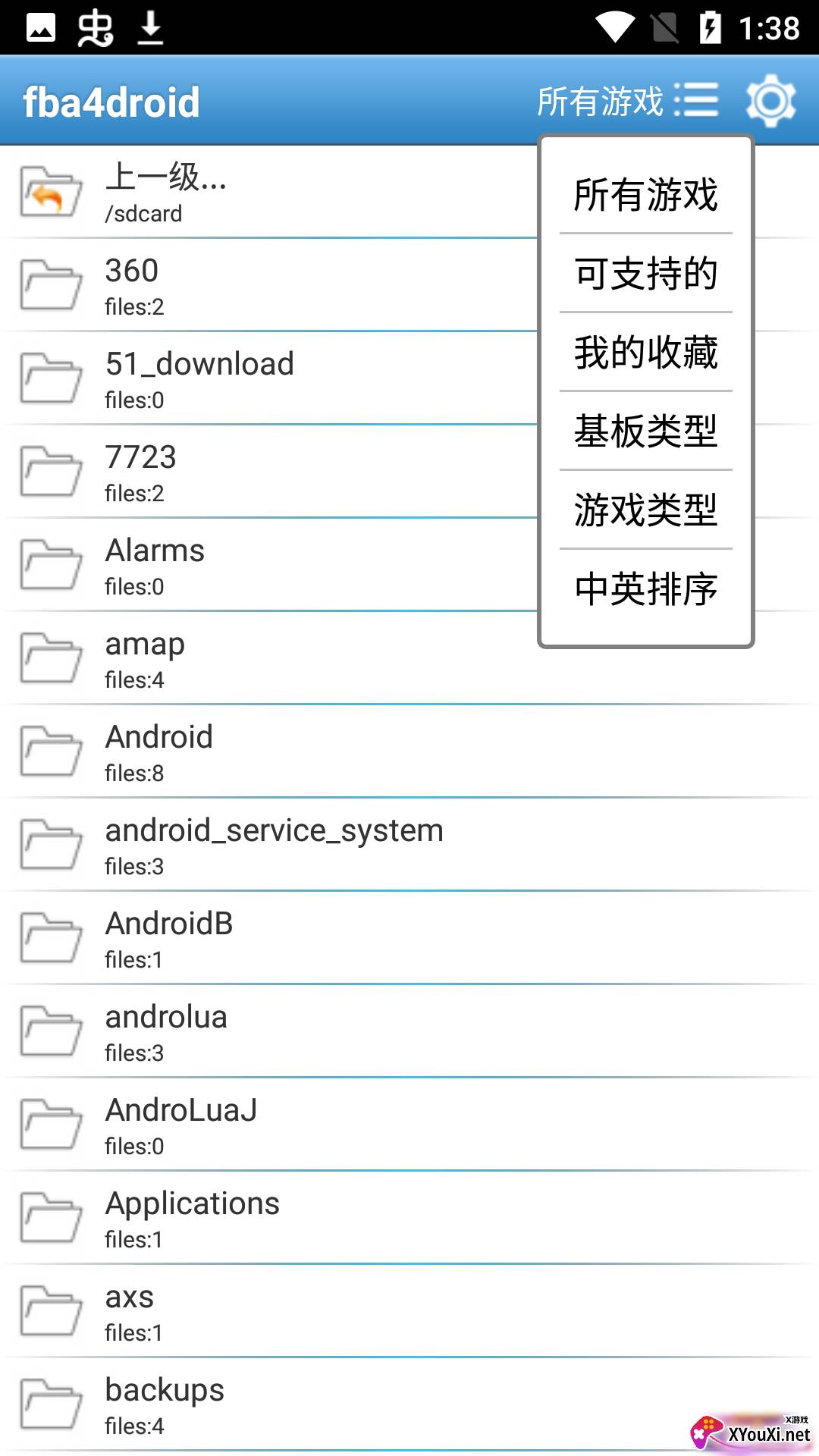819x1456 pixels.
Task: Open the Applications folder
Action: pyautogui.click(x=227, y=1219)
